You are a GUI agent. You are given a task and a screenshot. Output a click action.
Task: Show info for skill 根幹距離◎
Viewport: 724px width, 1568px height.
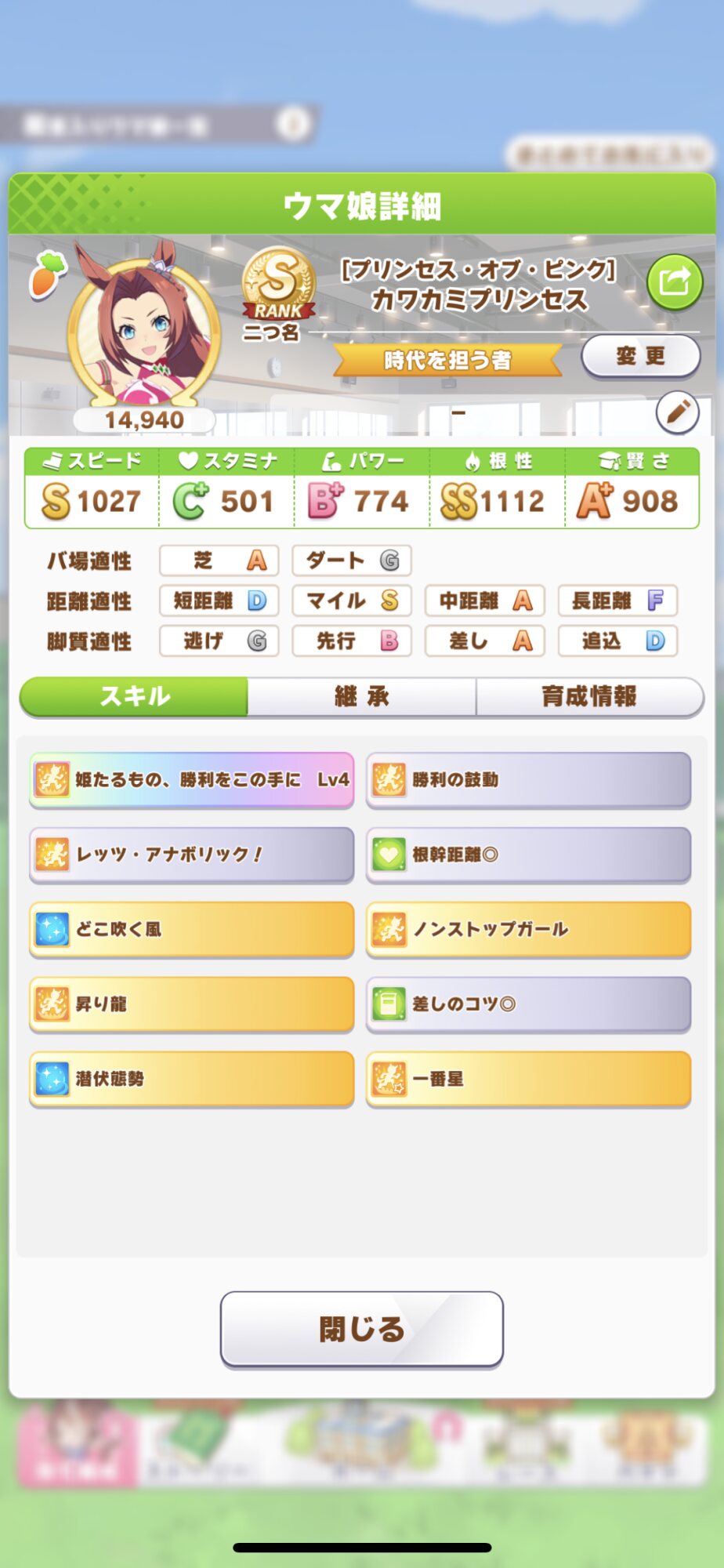pyautogui.click(x=528, y=855)
